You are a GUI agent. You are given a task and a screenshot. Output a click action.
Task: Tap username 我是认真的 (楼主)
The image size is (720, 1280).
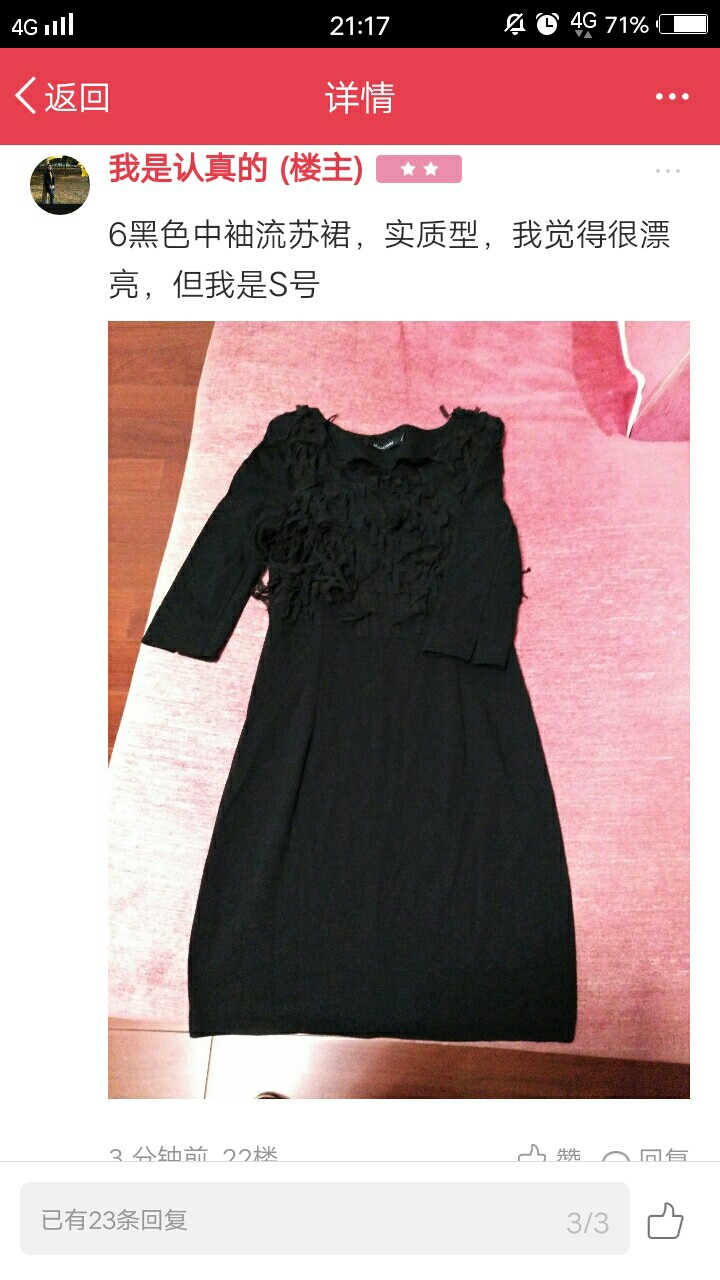tap(236, 170)
